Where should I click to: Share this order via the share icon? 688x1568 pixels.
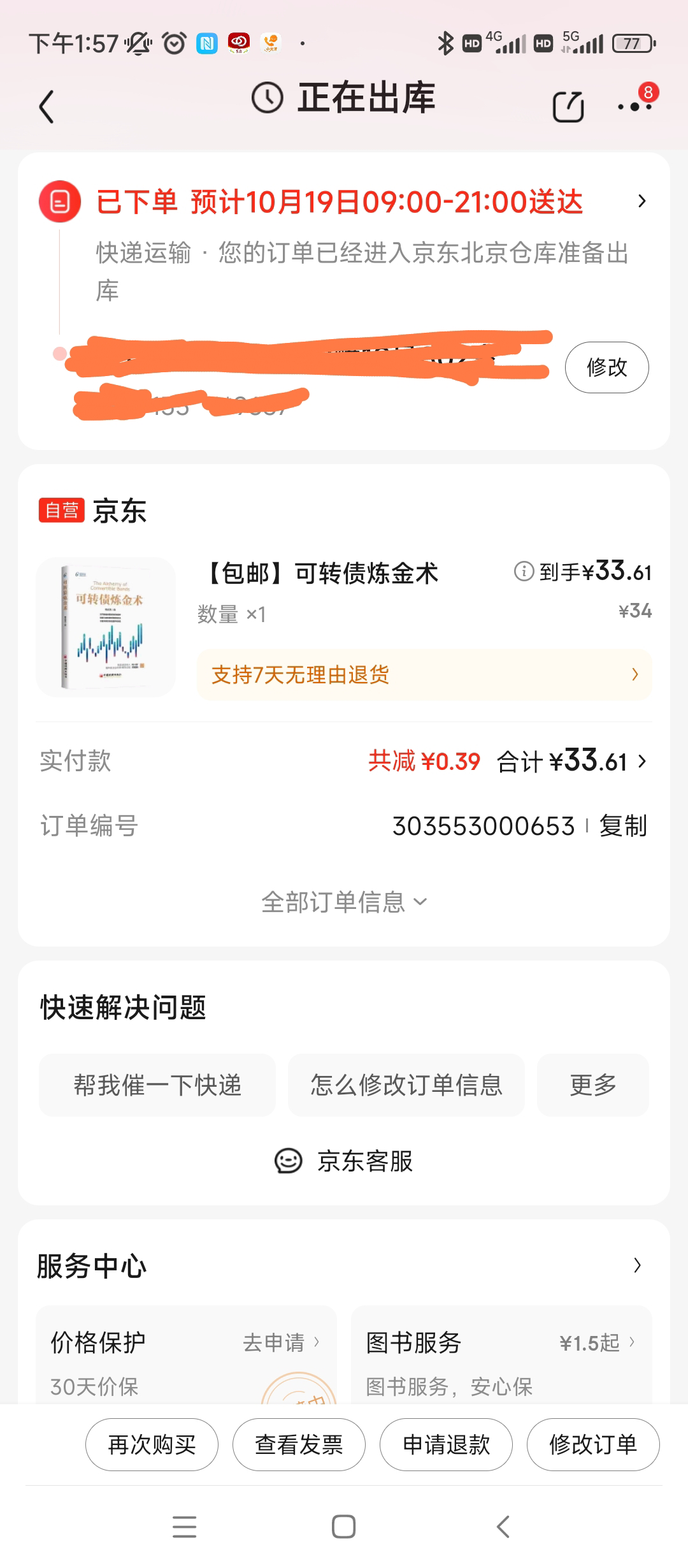click(x=568, y=106)
